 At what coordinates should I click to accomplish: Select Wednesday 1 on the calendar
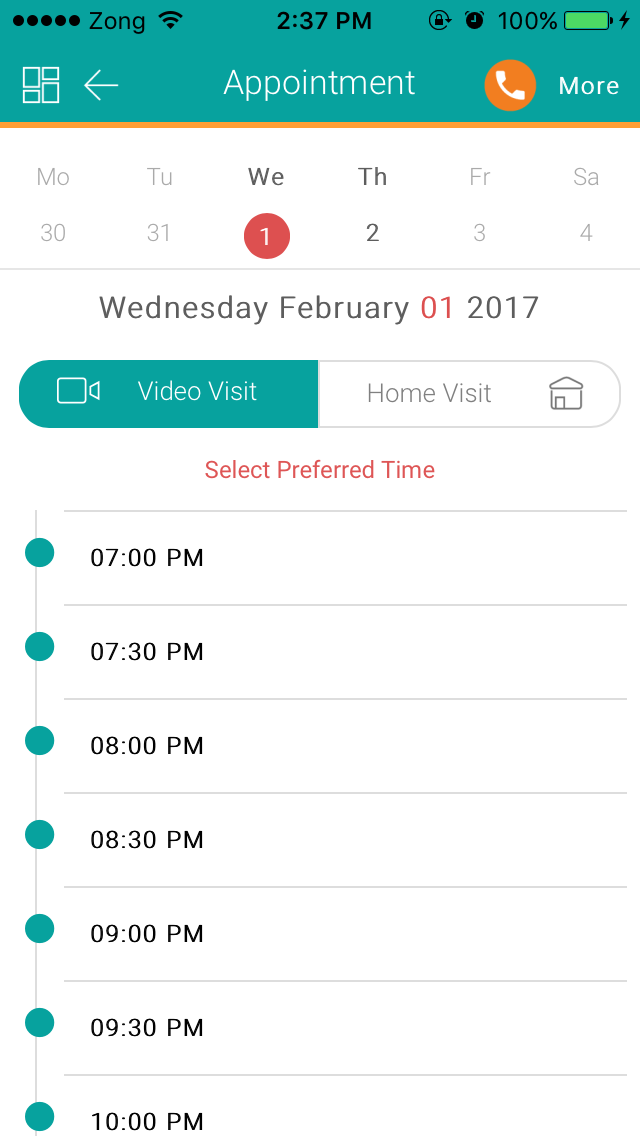point(266,237)
